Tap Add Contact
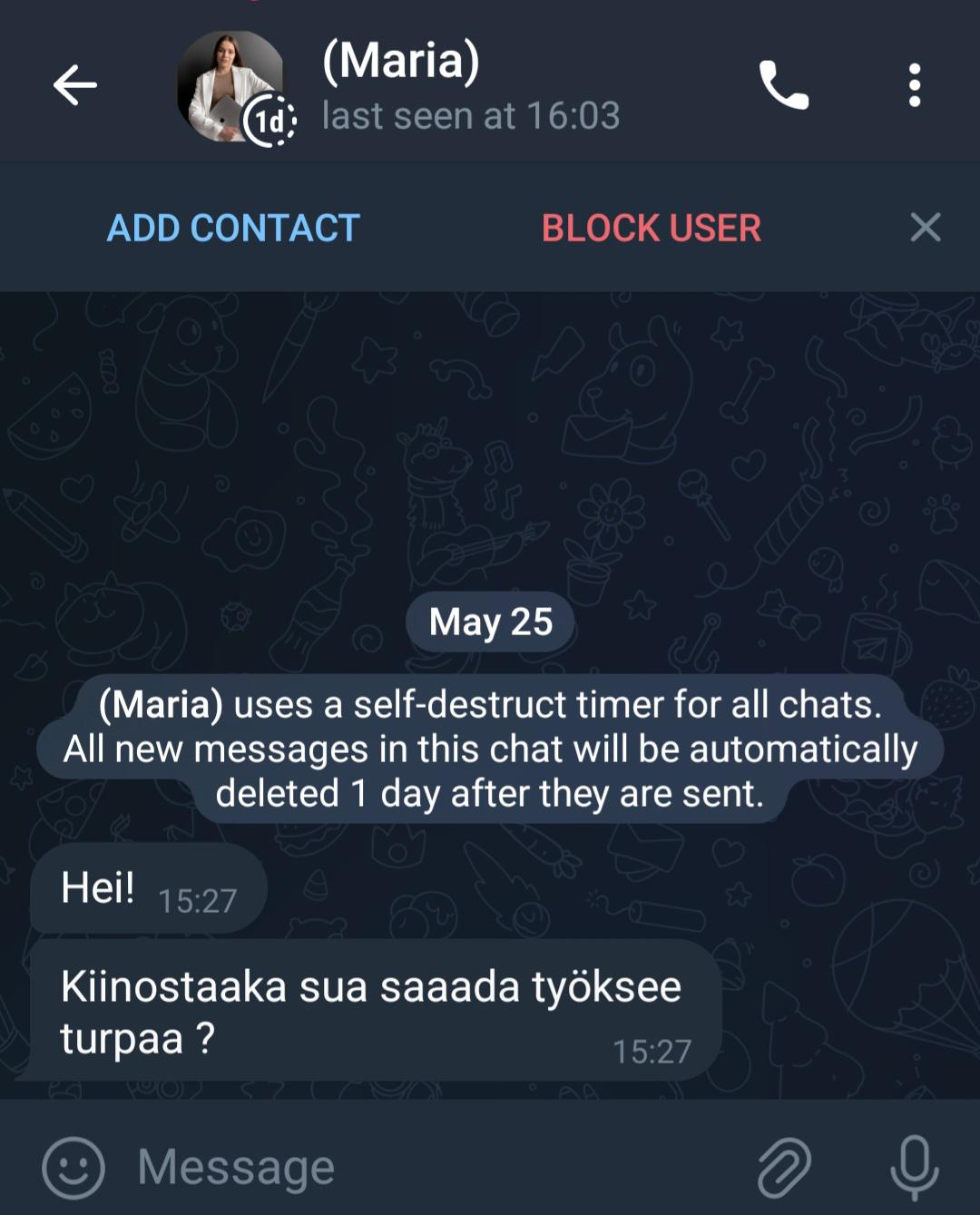This screenshot has height=1215, width=980. pyautogui.click(x=233, y=228)
